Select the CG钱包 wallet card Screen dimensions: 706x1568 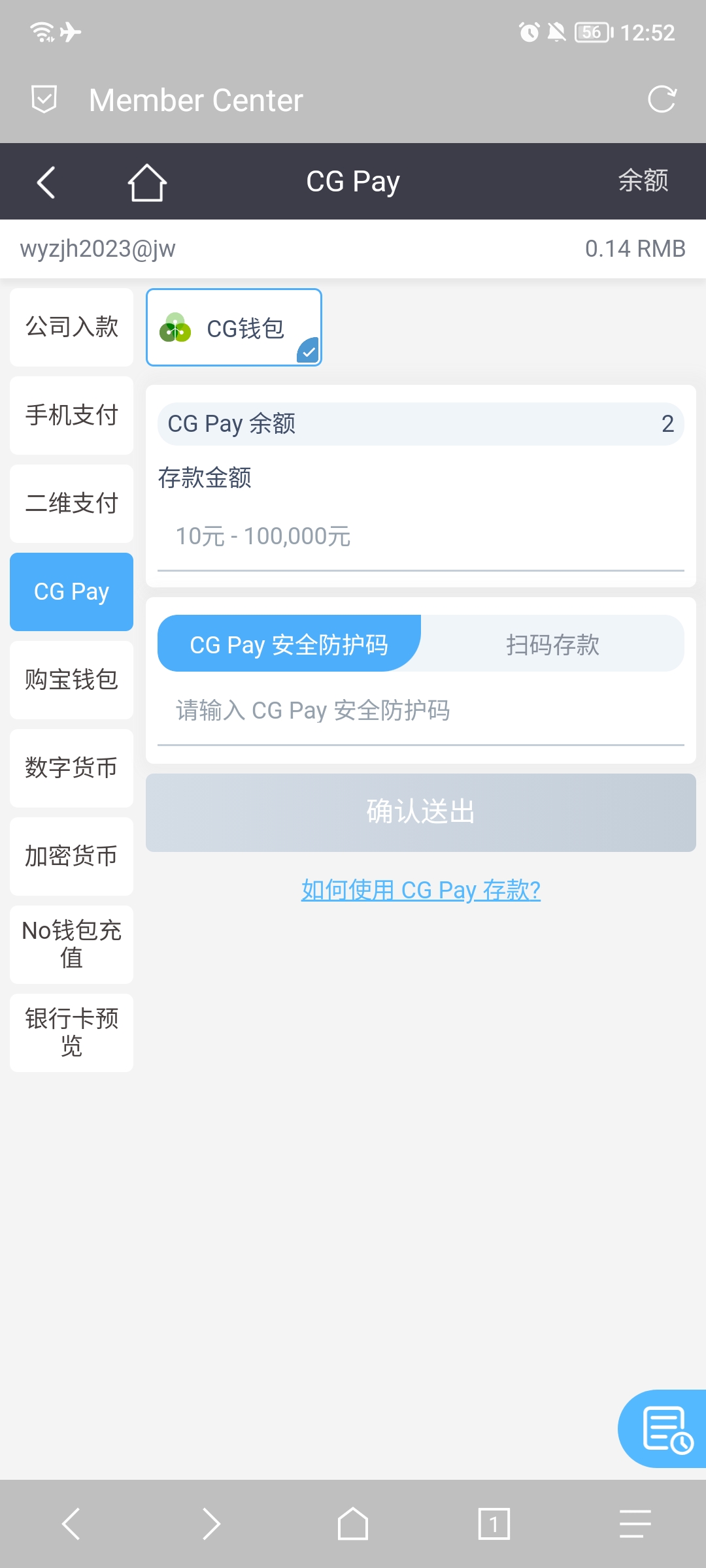[234, 327]
